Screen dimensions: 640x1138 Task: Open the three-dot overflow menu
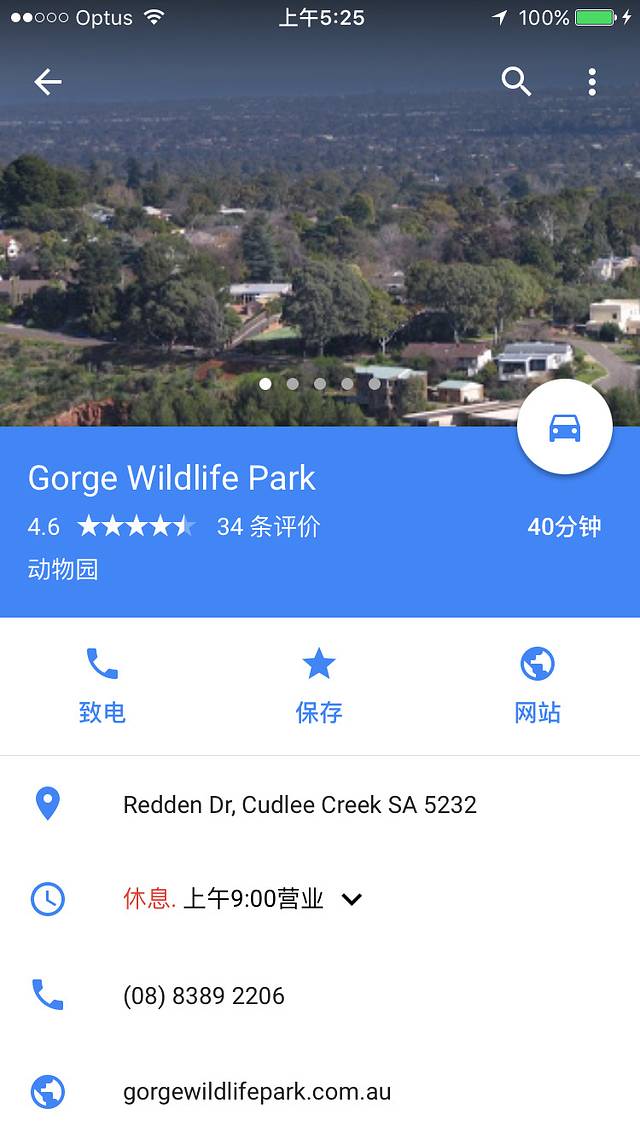pos(592,82)
